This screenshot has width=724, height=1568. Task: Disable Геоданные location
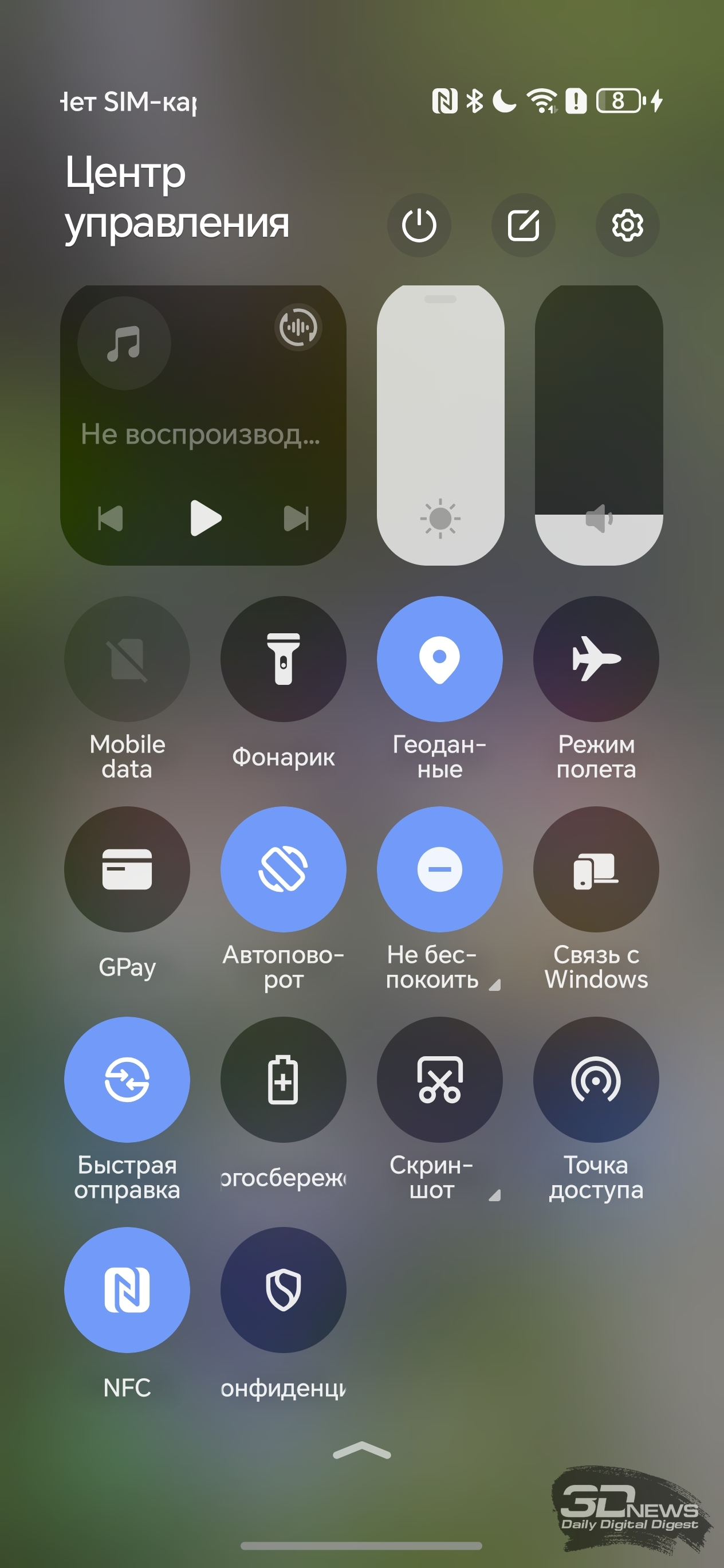coord(440,658)
